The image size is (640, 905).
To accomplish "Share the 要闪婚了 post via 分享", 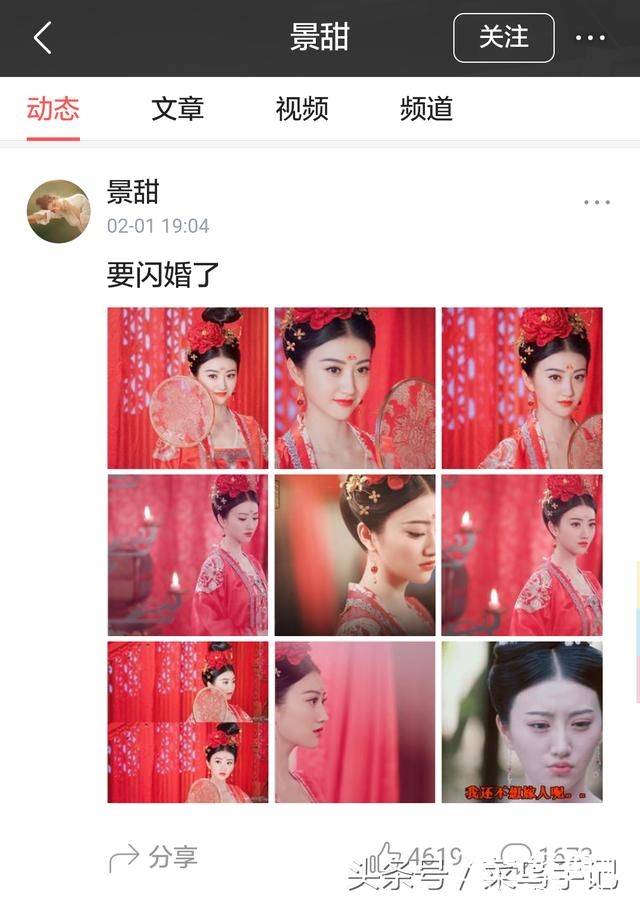I will 153,857.
